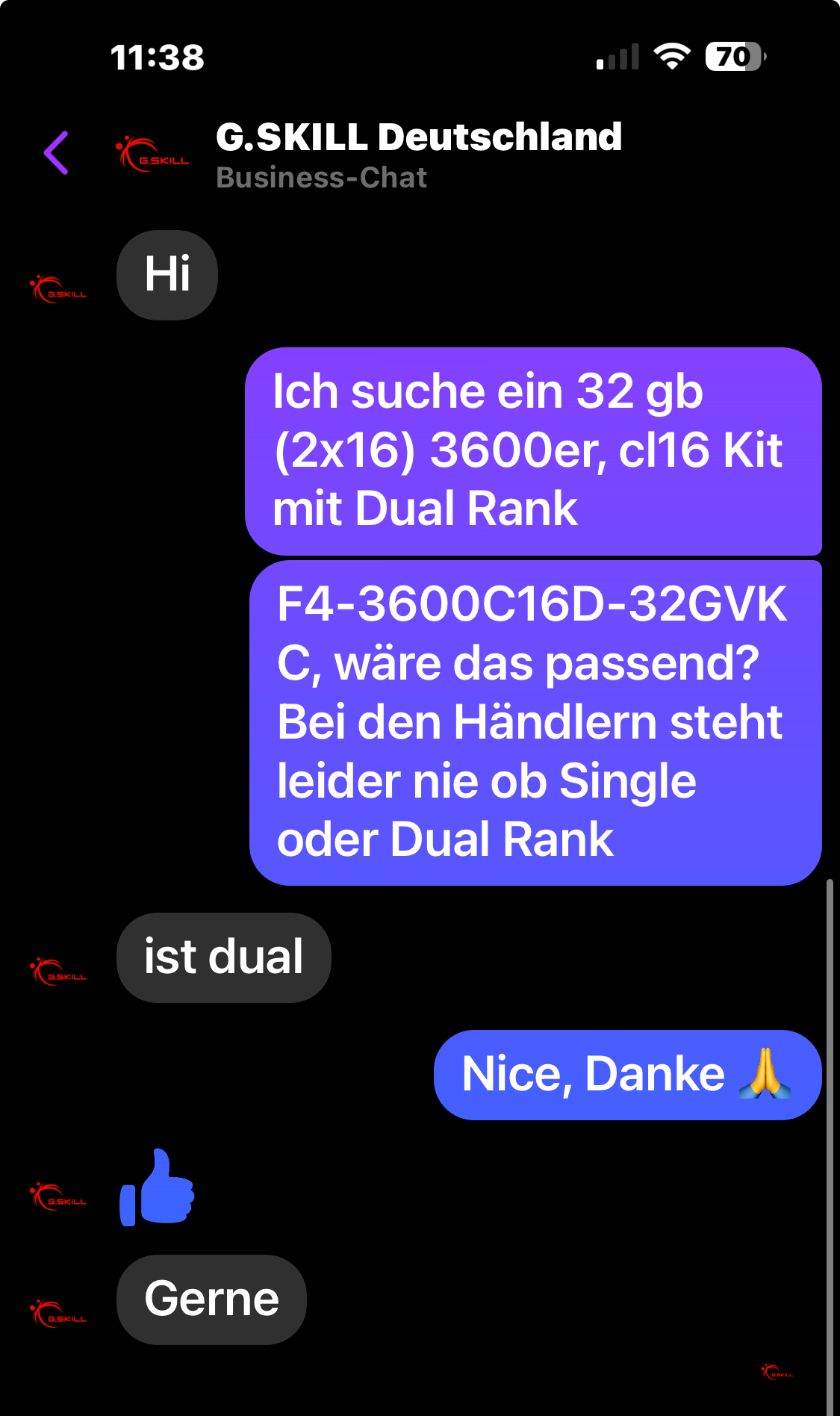This screenshot has width=840, height=1416.
Task: Tap the G.SKILL avatar beside Hi message
Action: tap(58, 289)
